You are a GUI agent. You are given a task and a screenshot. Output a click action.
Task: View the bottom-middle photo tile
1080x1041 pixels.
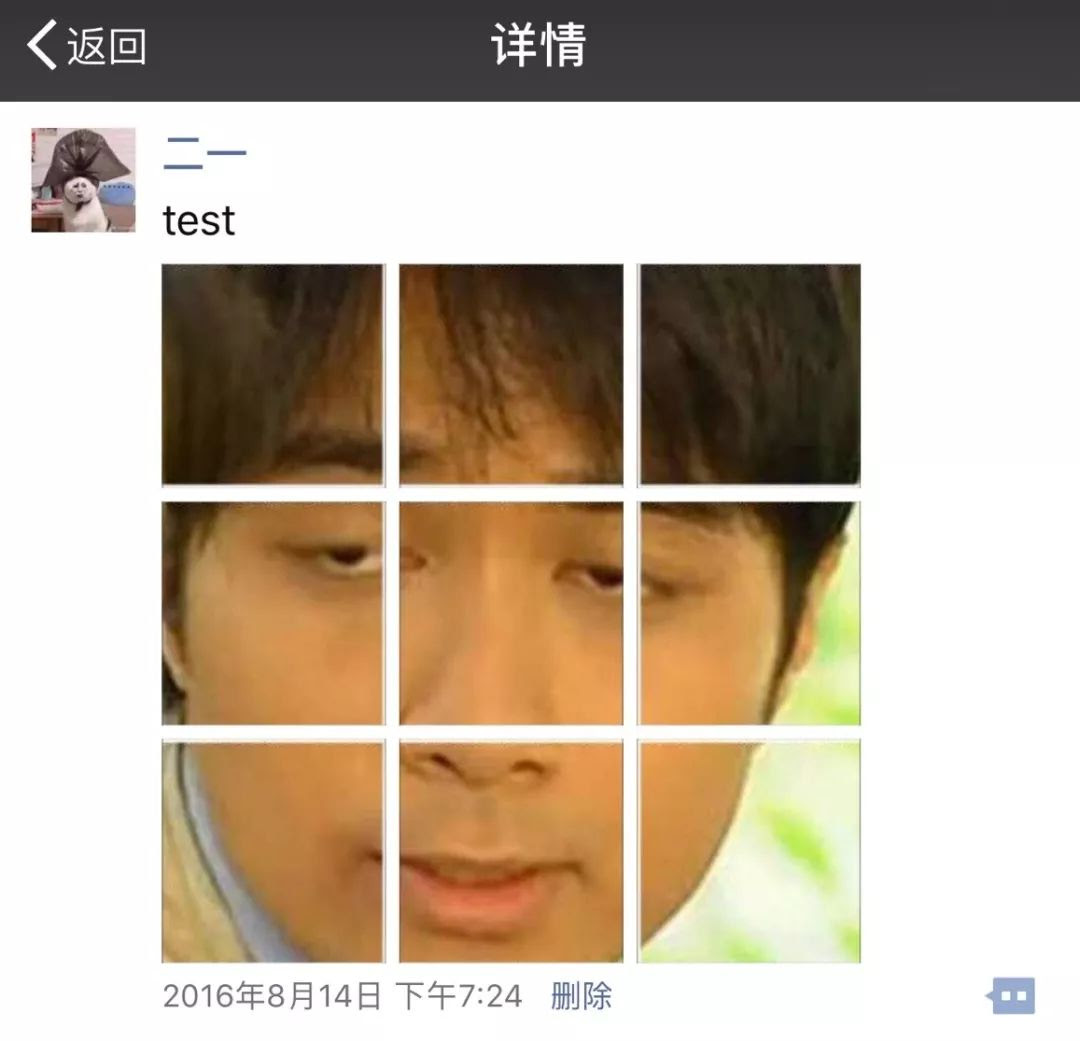[x=511, y=851]
